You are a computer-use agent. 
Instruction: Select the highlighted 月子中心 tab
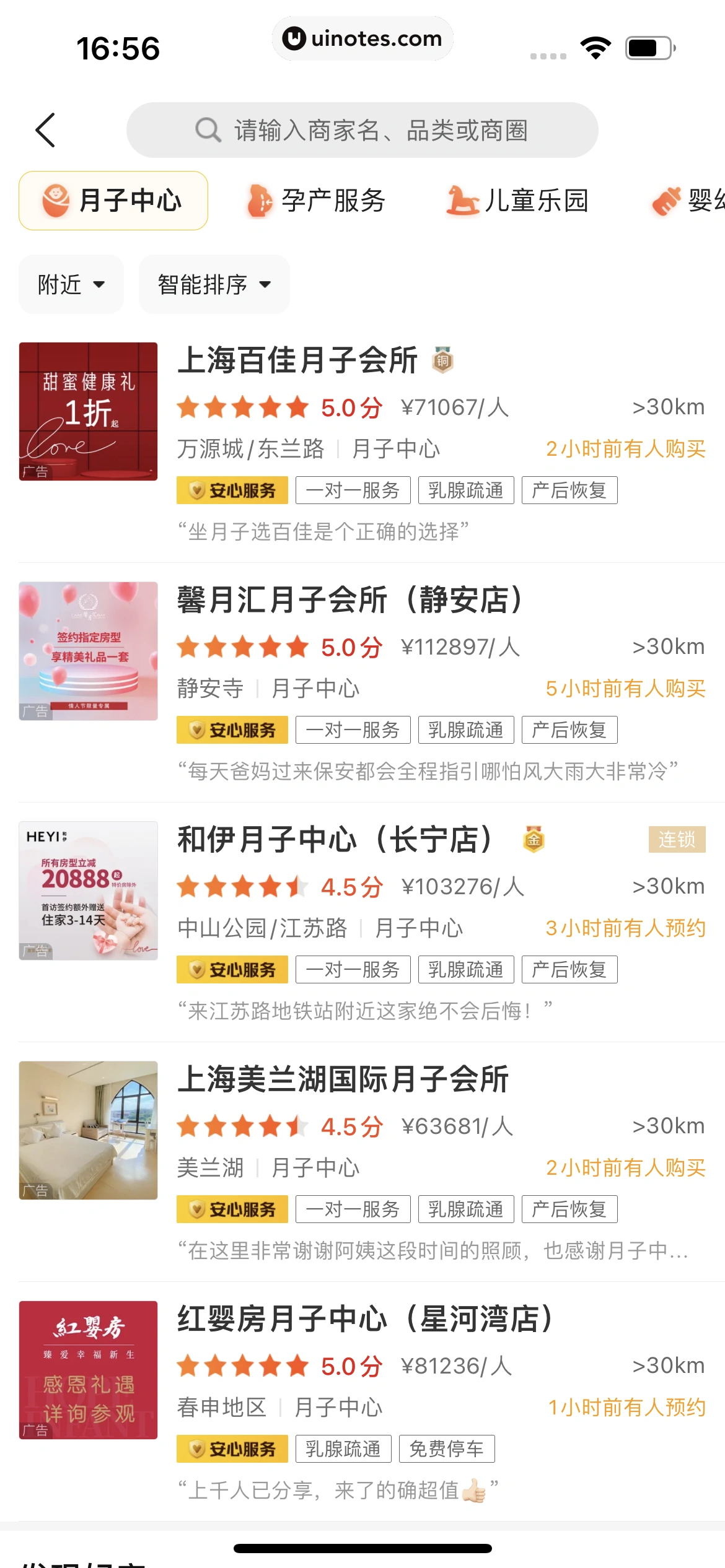point(113,199)
